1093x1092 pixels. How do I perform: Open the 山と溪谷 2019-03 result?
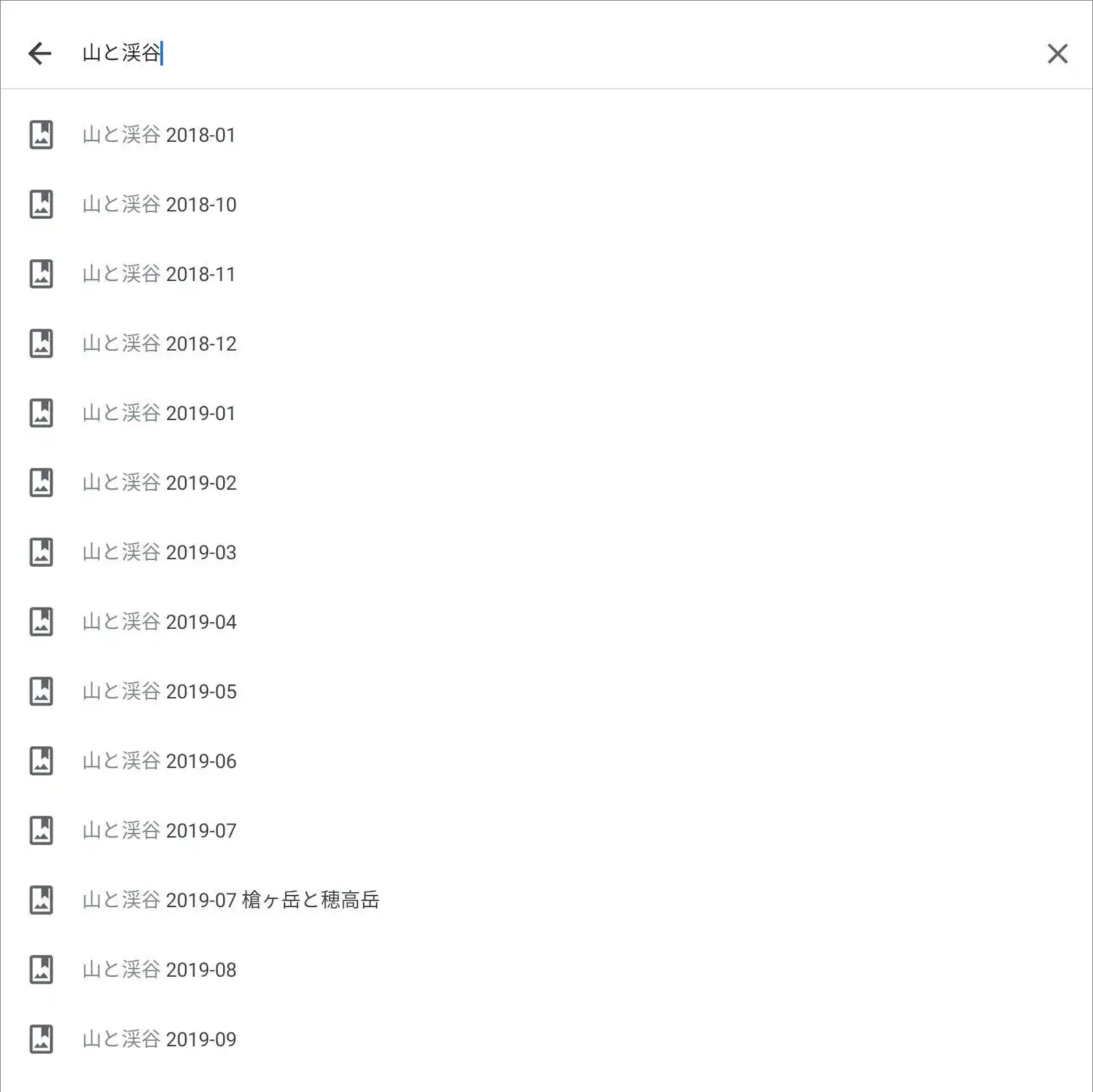click(x=159, y=552)
